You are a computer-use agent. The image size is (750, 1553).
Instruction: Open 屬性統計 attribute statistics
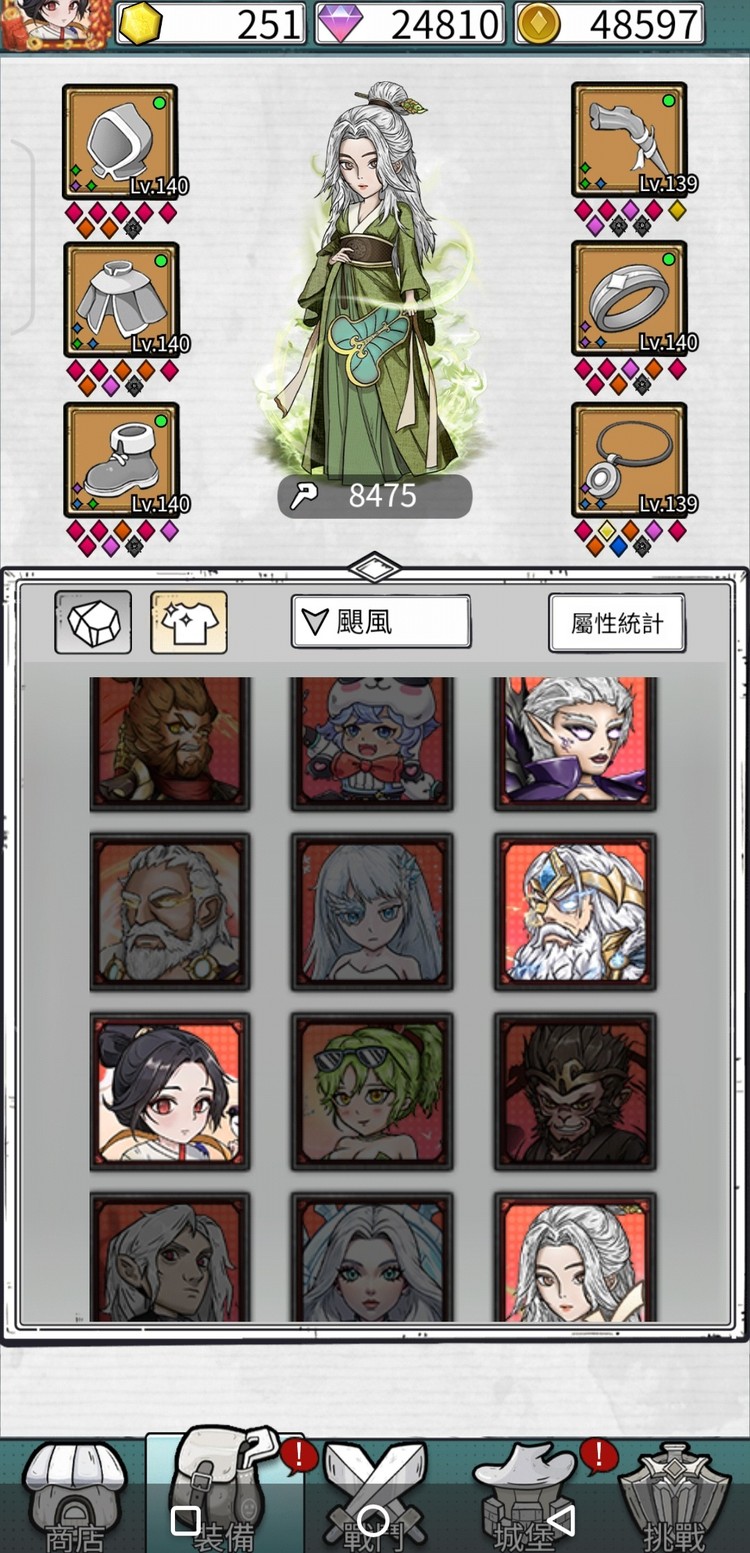click(617, 623)
